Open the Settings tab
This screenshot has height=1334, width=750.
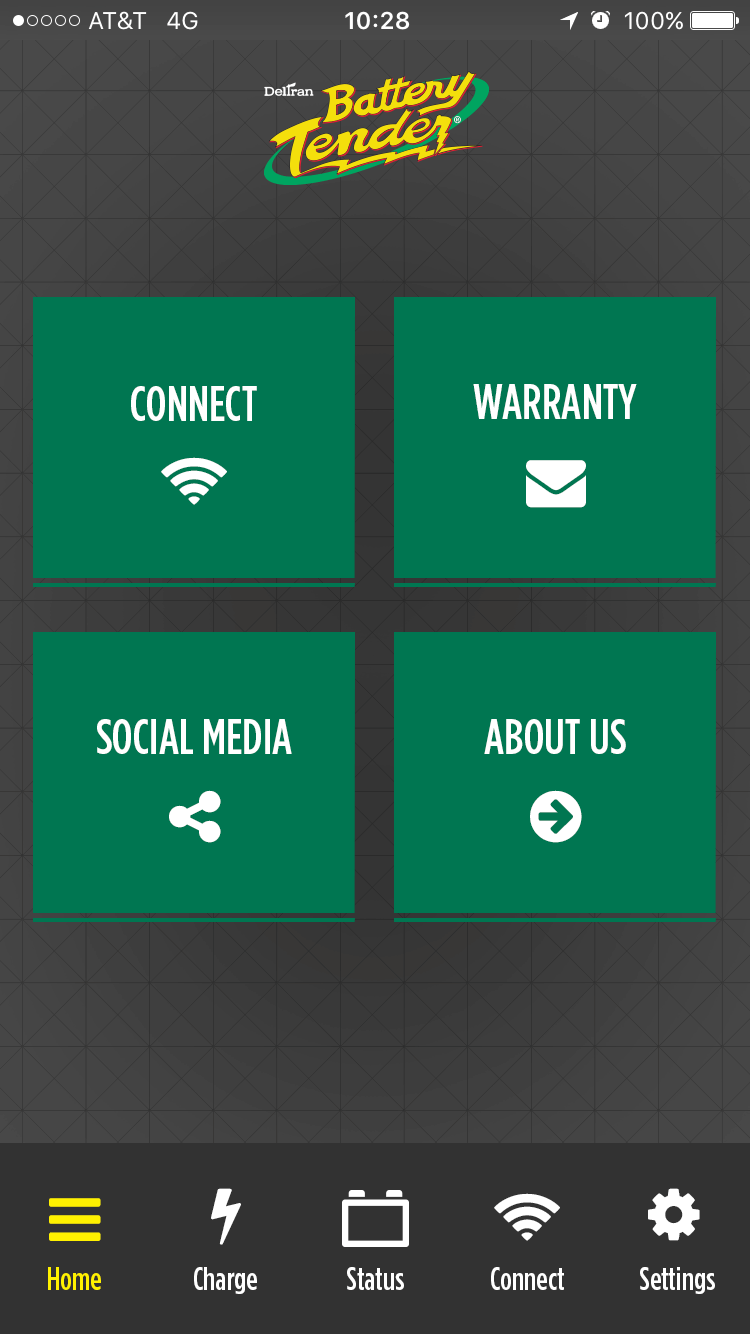click(676, 1242)
